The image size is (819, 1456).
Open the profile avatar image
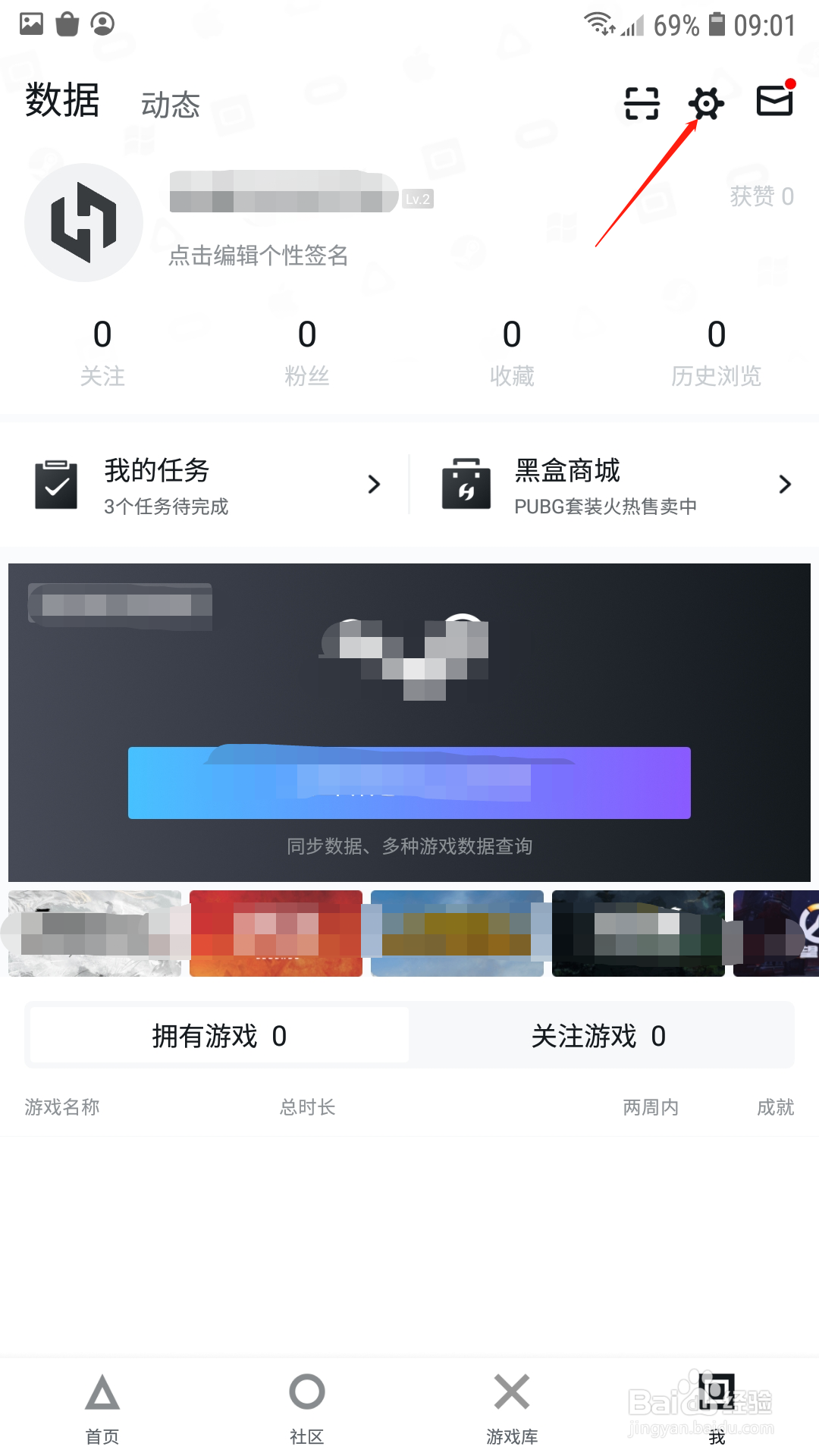[x=83, y=221]
